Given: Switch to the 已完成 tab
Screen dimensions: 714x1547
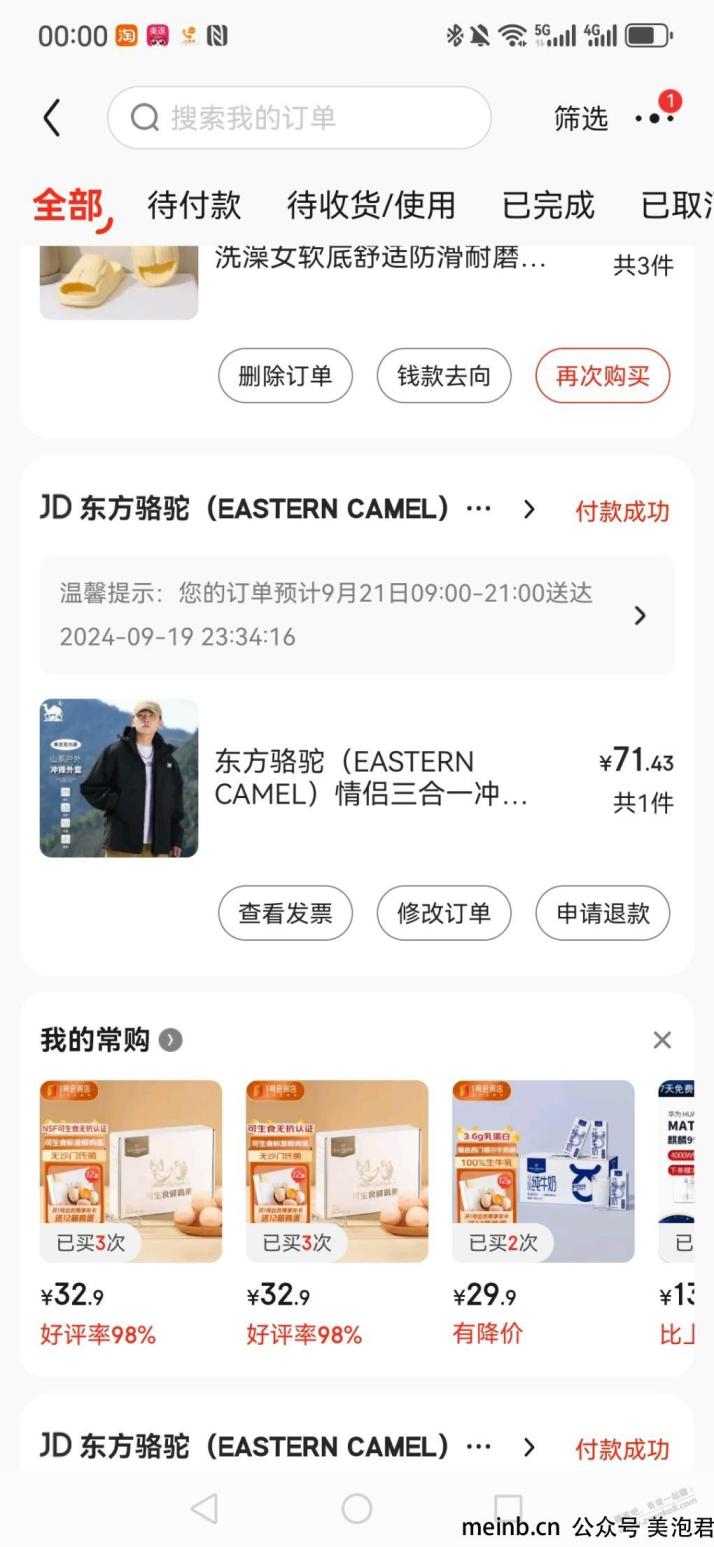Looking at the screenshot, I should pyautogui.click(x=548, y=205).
